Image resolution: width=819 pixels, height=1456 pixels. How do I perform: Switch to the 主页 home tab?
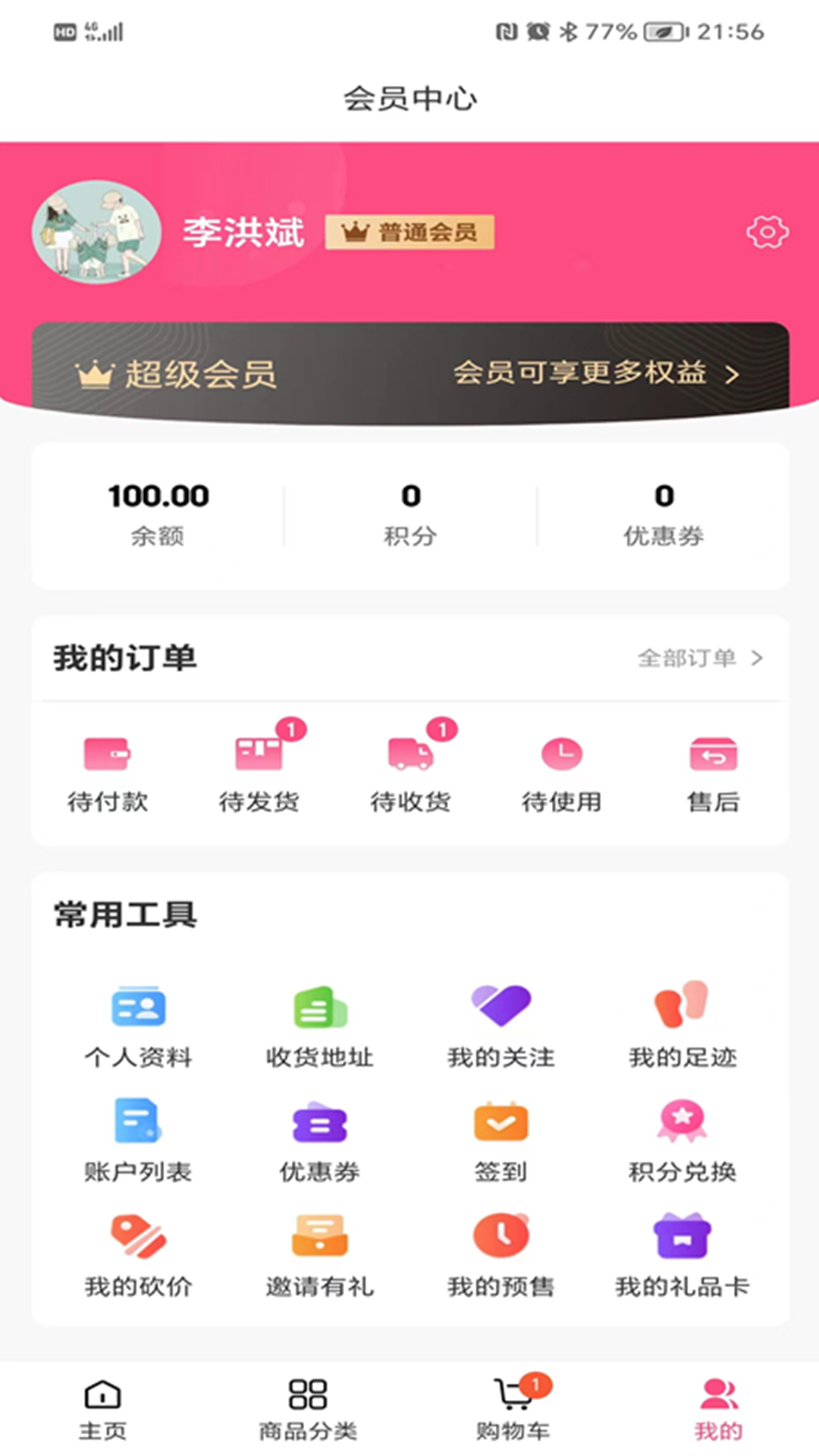[102, 1409]
